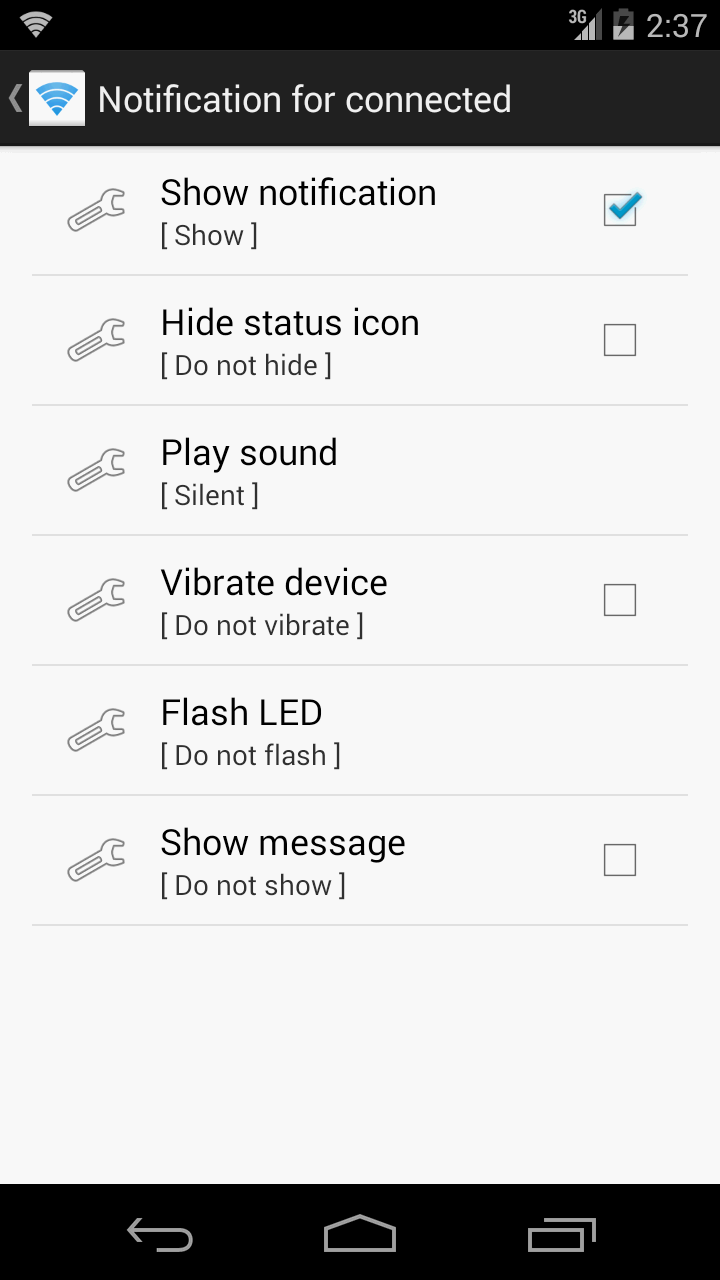Enable the Vibrate device checkbox
This screenshot has height=1280, width=720.
coord(620,599)
